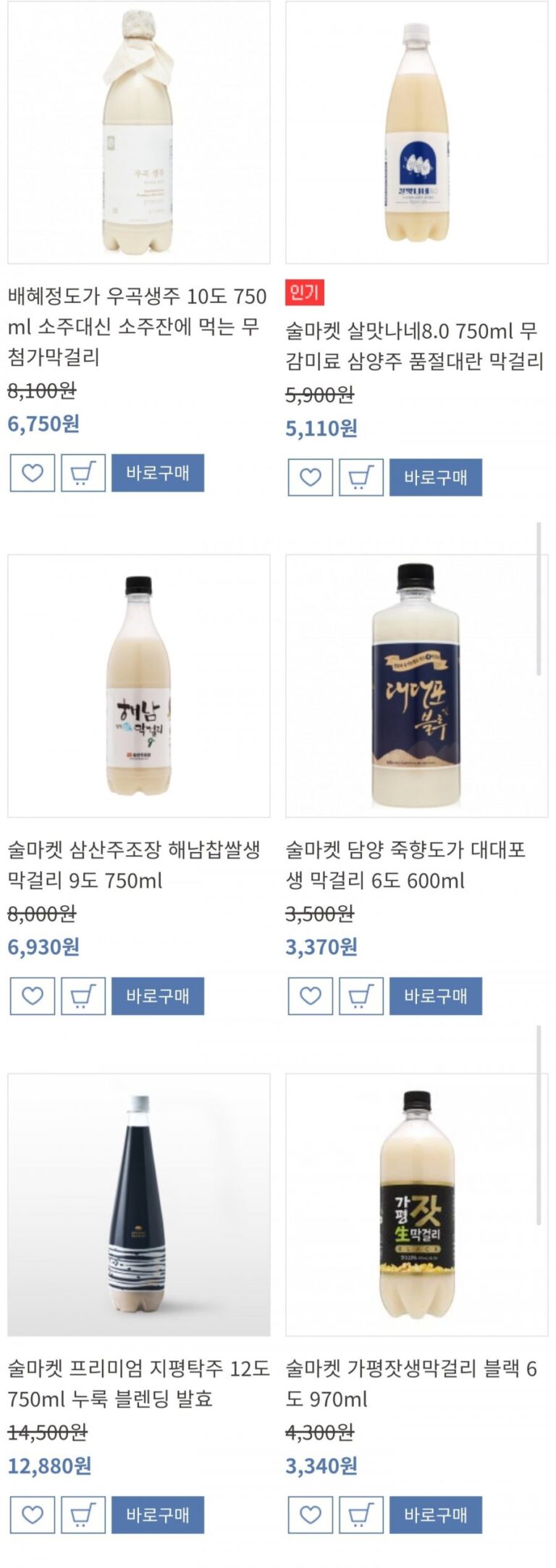Screen dimensions: 556x1568
Task: Add 대대포 생 막걸리 to wishlist
Action: pyautogui.click(x=311, y=996)
